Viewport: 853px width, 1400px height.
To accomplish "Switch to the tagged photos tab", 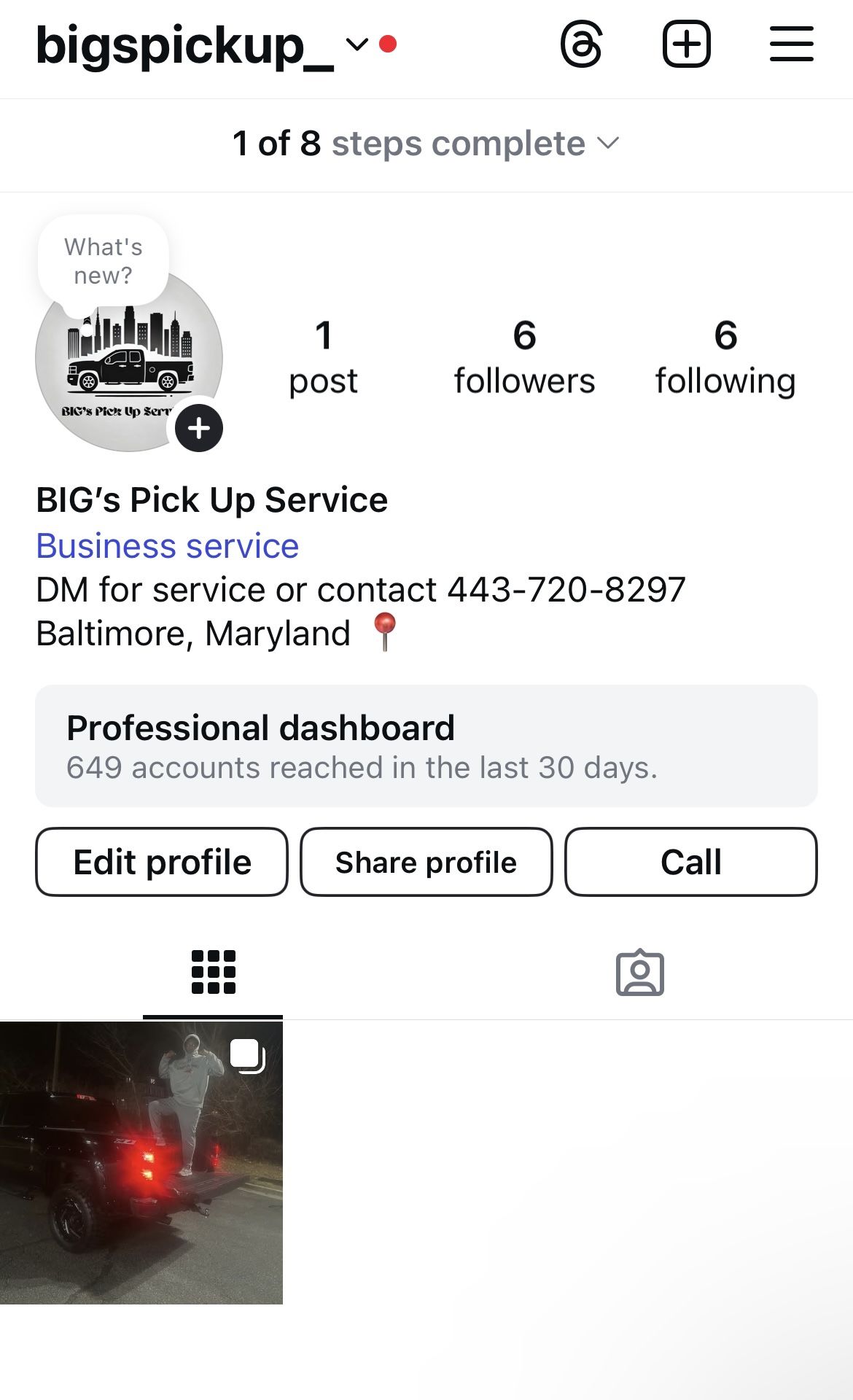I will tap(639, 972).
